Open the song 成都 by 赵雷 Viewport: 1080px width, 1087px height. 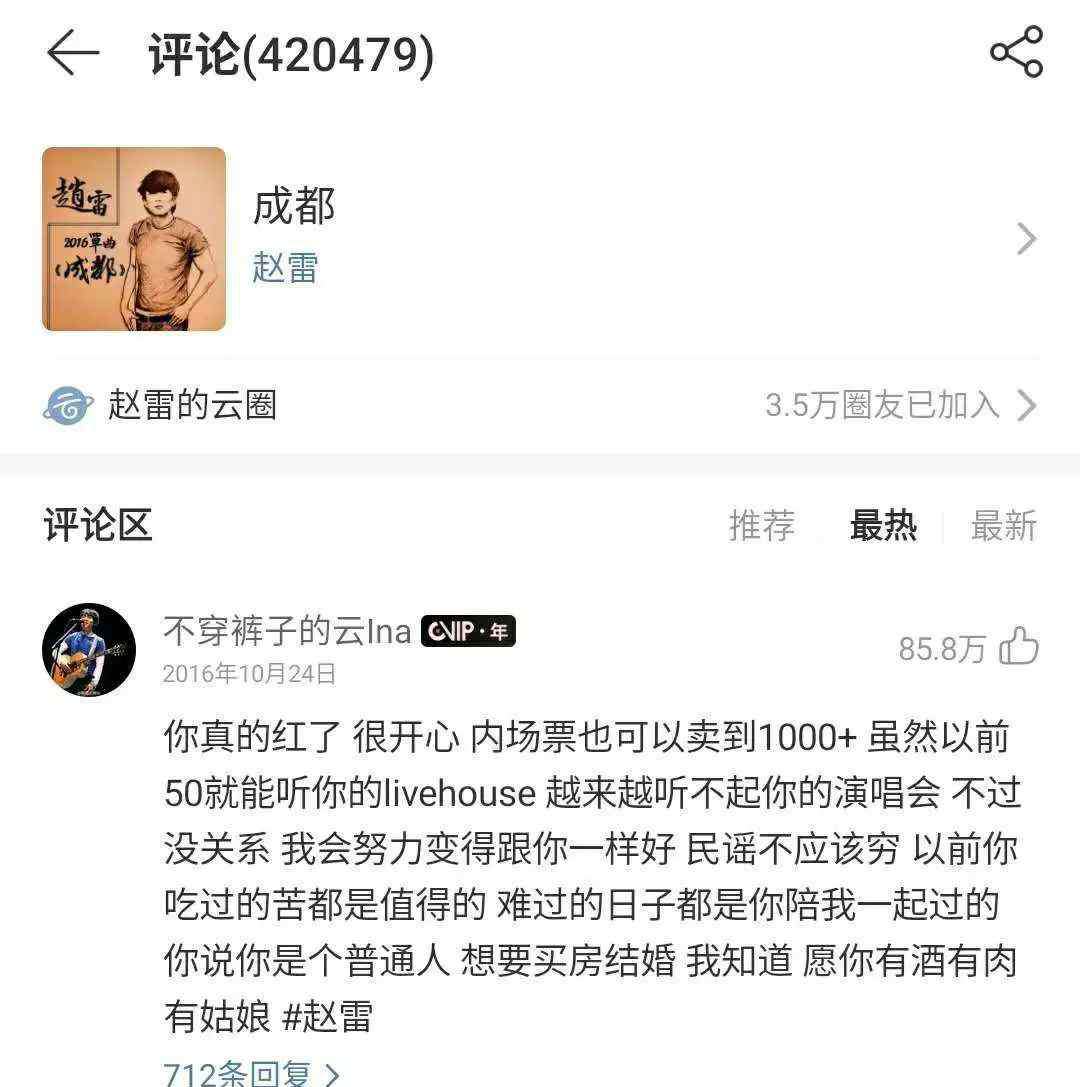(x=540, y=239)
